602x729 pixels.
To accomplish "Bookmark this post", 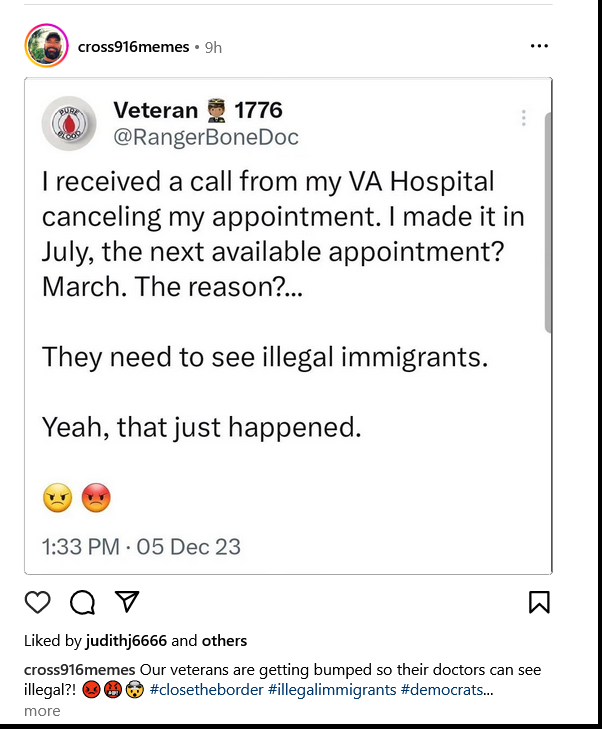I will [538, 602].
